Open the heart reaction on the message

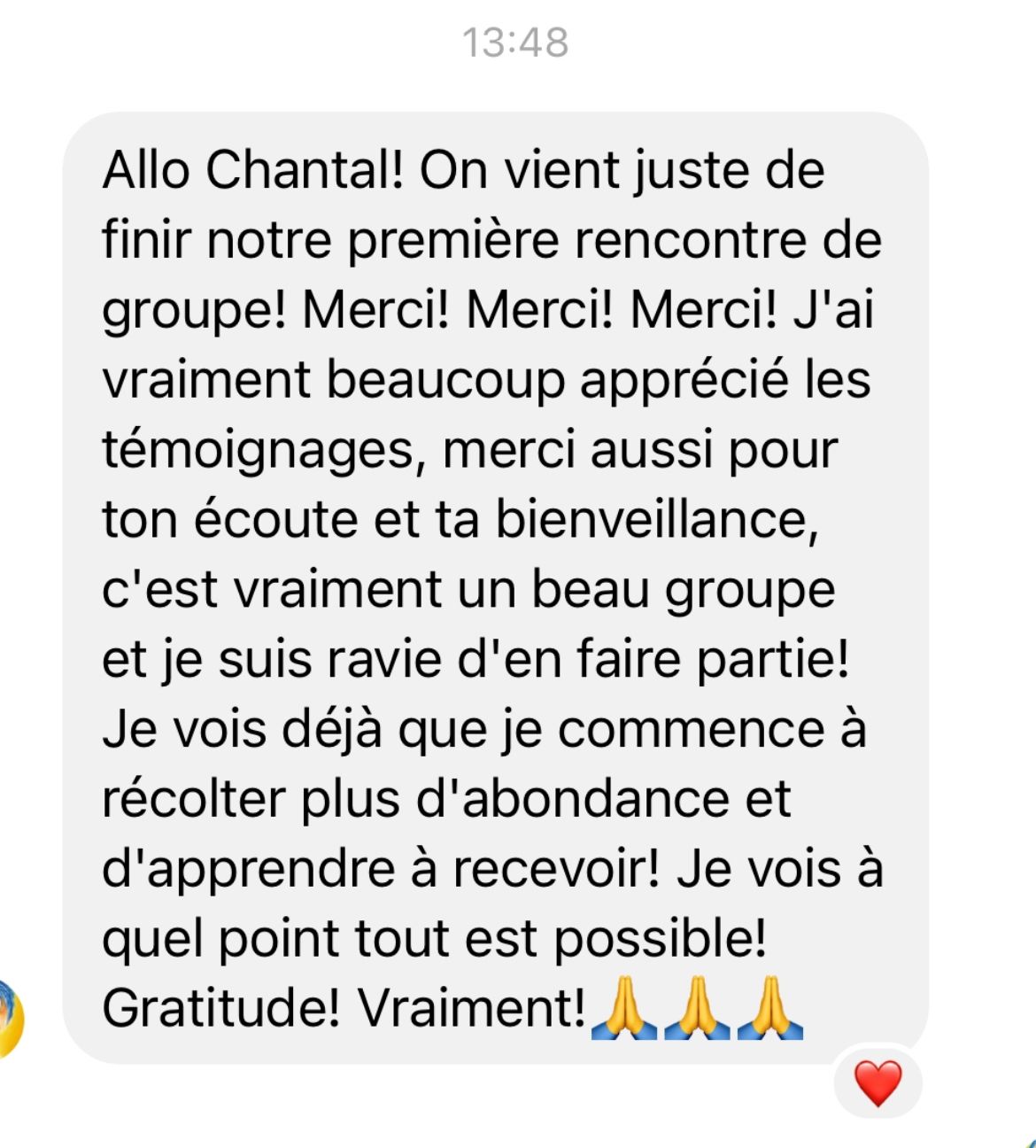[878, 1082]
